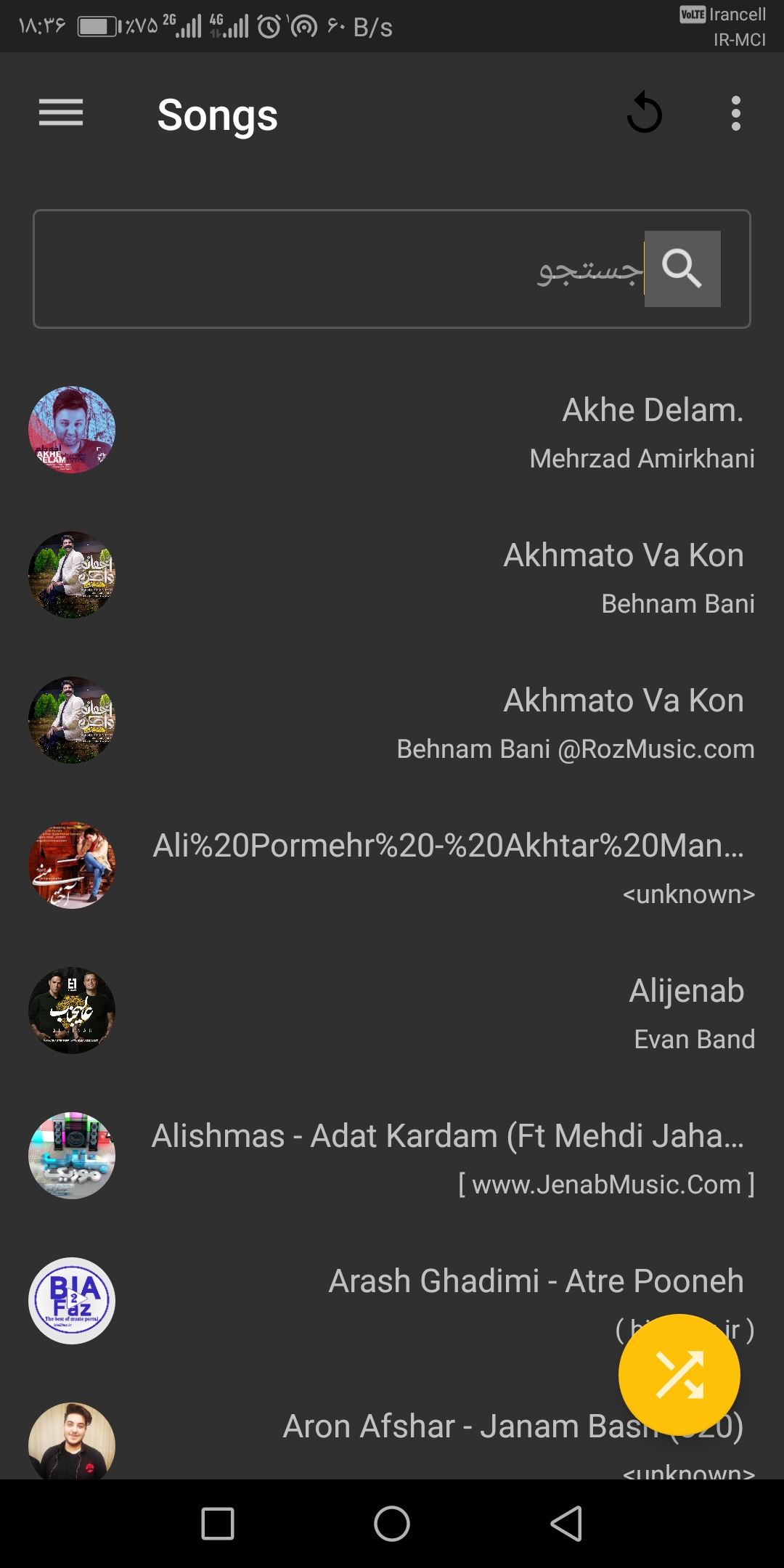This screenshot has width=784, height=1568.
Task: Open the three-dot overflow menu
Action: 735,113
